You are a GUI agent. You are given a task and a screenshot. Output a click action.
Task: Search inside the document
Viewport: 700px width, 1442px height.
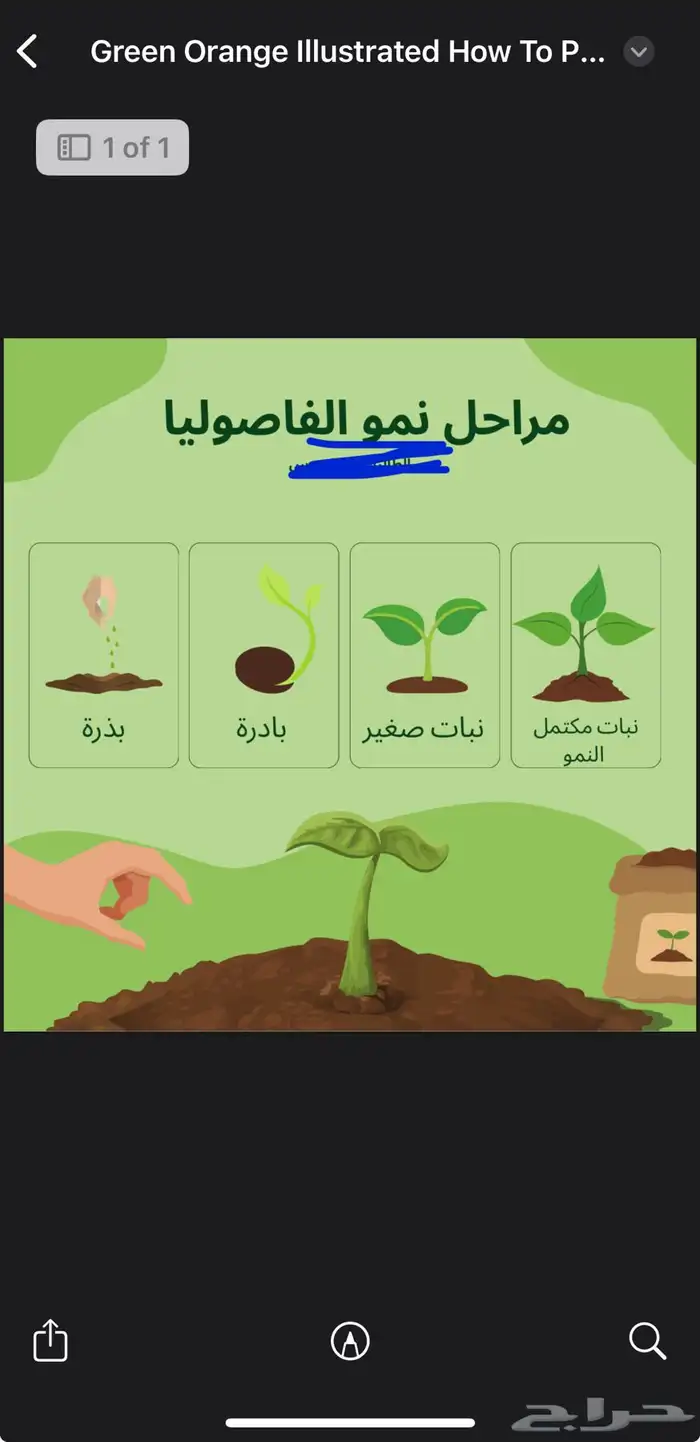click(x=647, y=1340)
